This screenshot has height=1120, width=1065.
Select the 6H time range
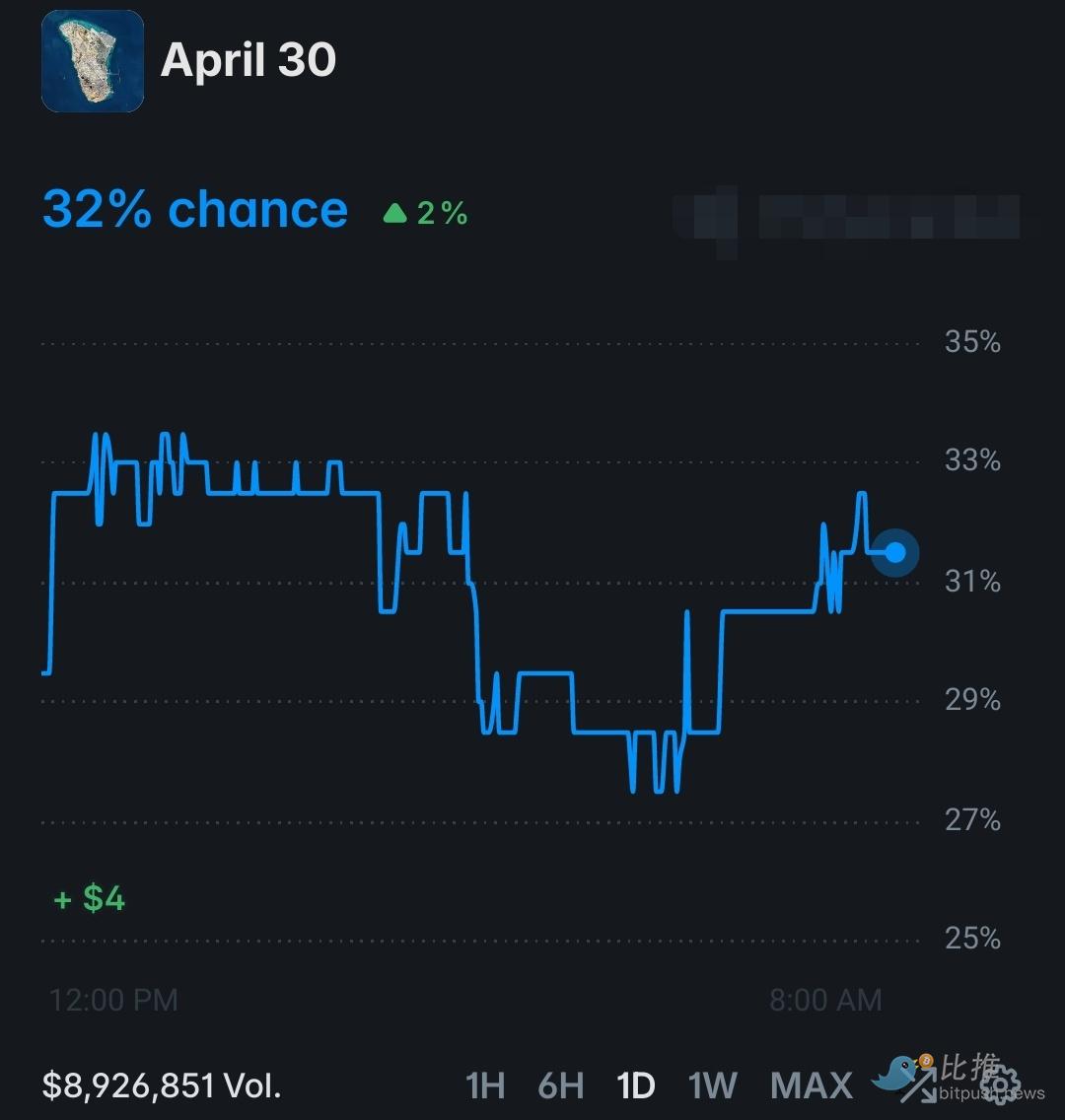[x=560, y=1085]
